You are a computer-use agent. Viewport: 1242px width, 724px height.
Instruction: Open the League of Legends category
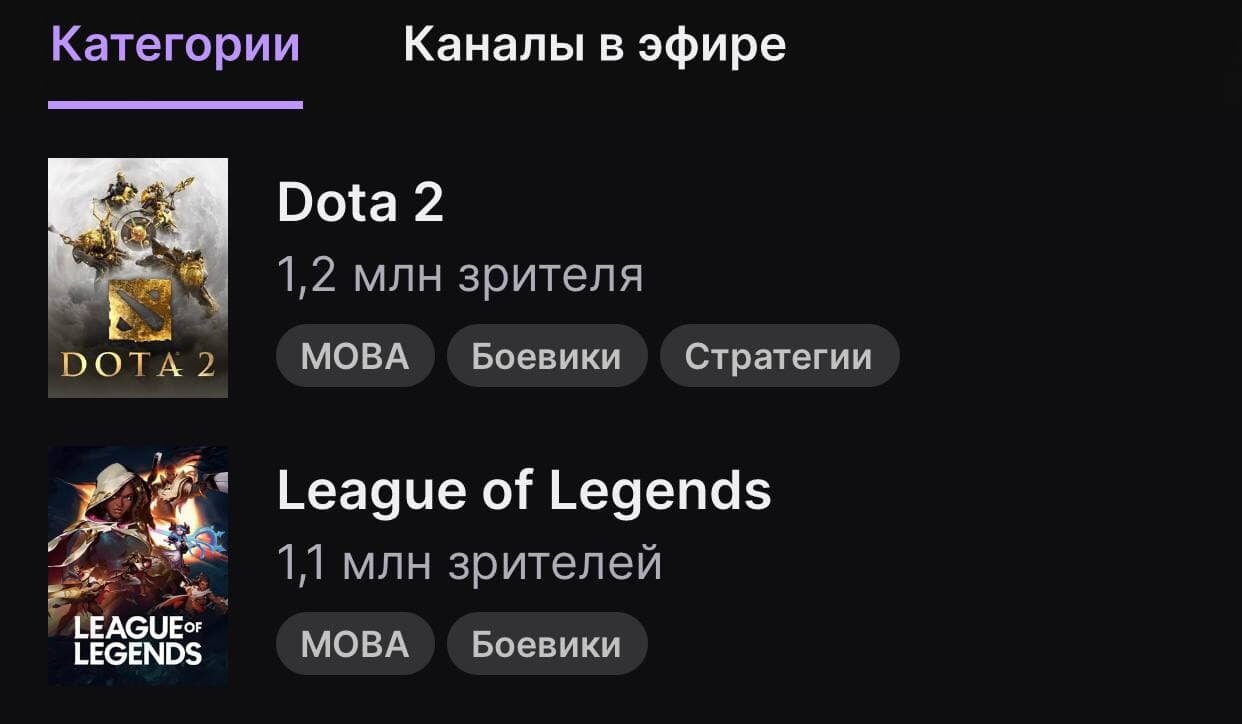(x=523, y=491)
